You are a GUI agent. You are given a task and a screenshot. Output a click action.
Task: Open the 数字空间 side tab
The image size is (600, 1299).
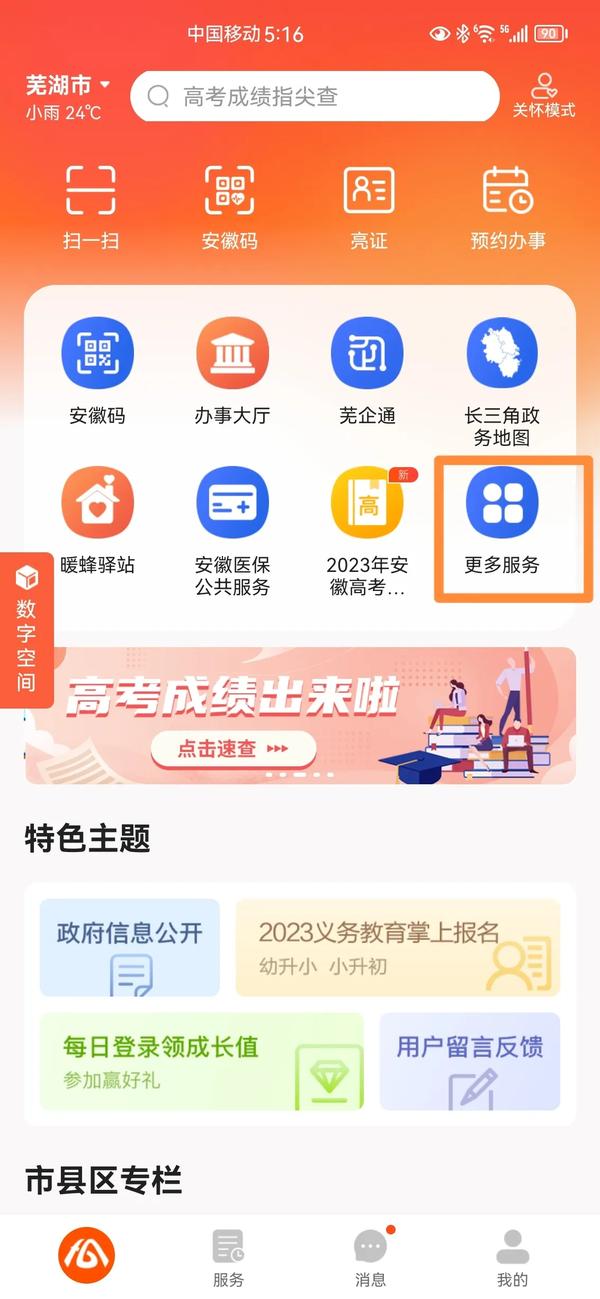pyautogui.click(x=27, y=630)
